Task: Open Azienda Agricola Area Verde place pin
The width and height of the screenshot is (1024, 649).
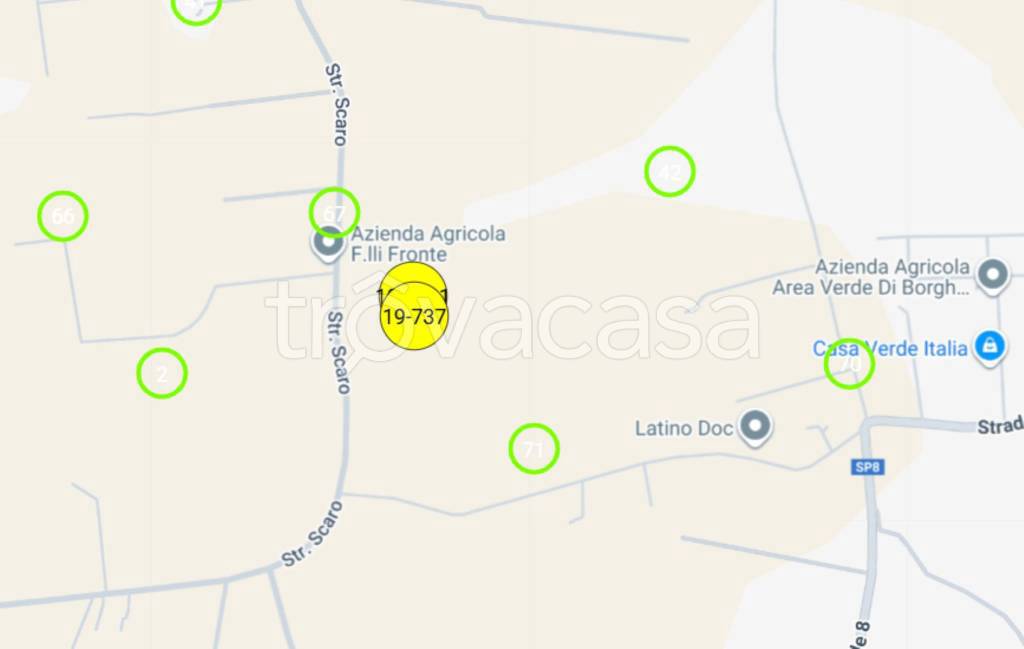Action: [992, 275]
